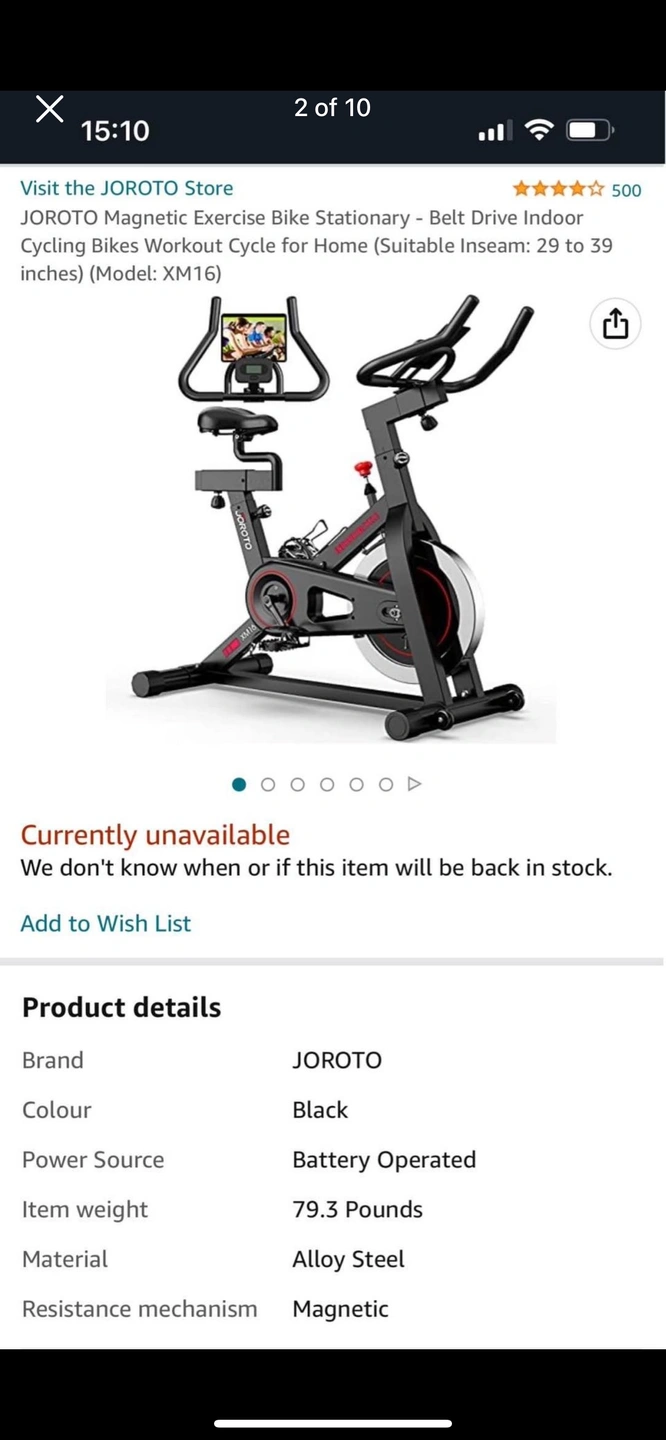Open the exercise bike product image

coord(330,520)
